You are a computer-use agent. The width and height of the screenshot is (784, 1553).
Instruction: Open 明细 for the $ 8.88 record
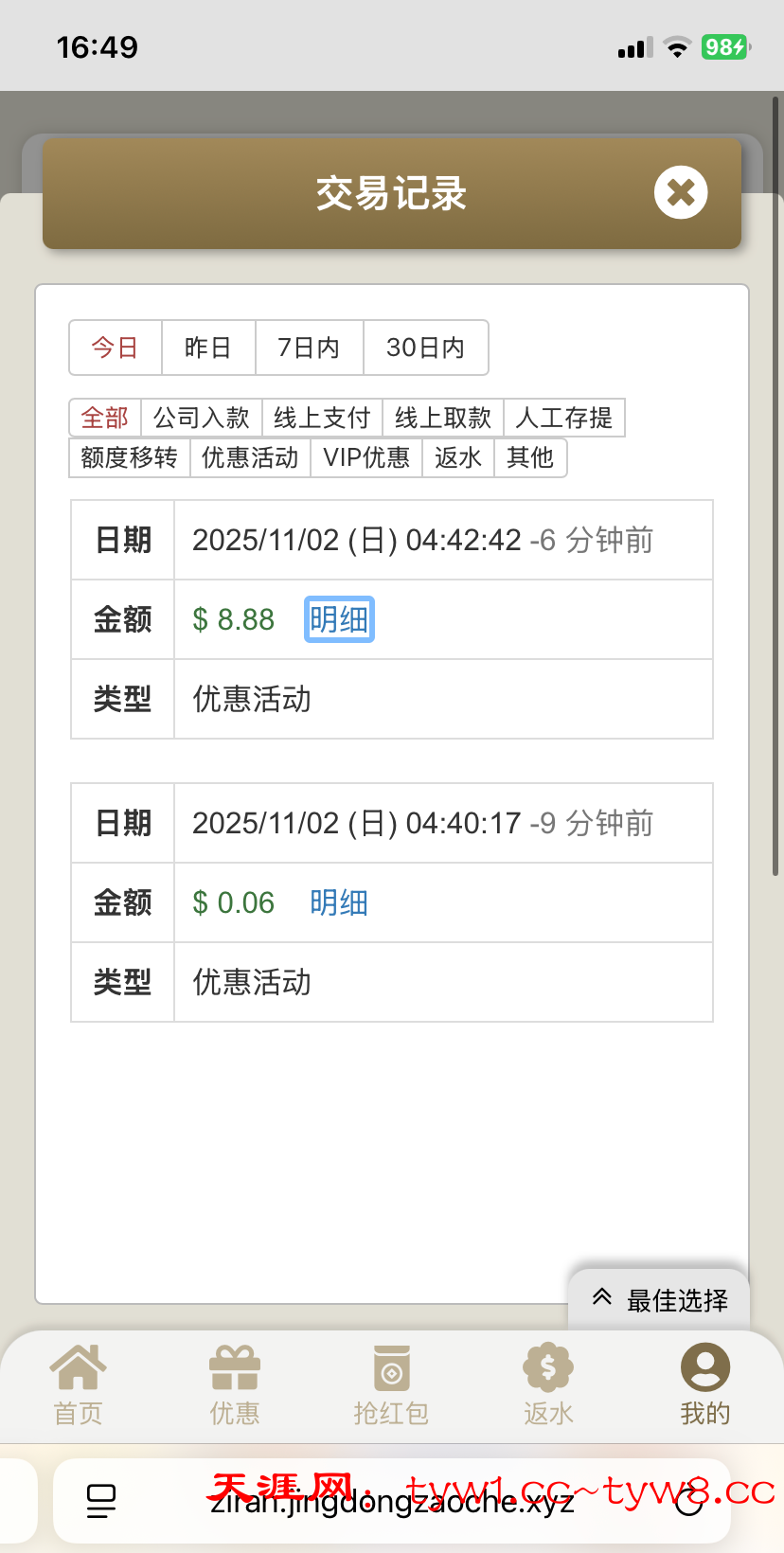[x=339, y=619]
